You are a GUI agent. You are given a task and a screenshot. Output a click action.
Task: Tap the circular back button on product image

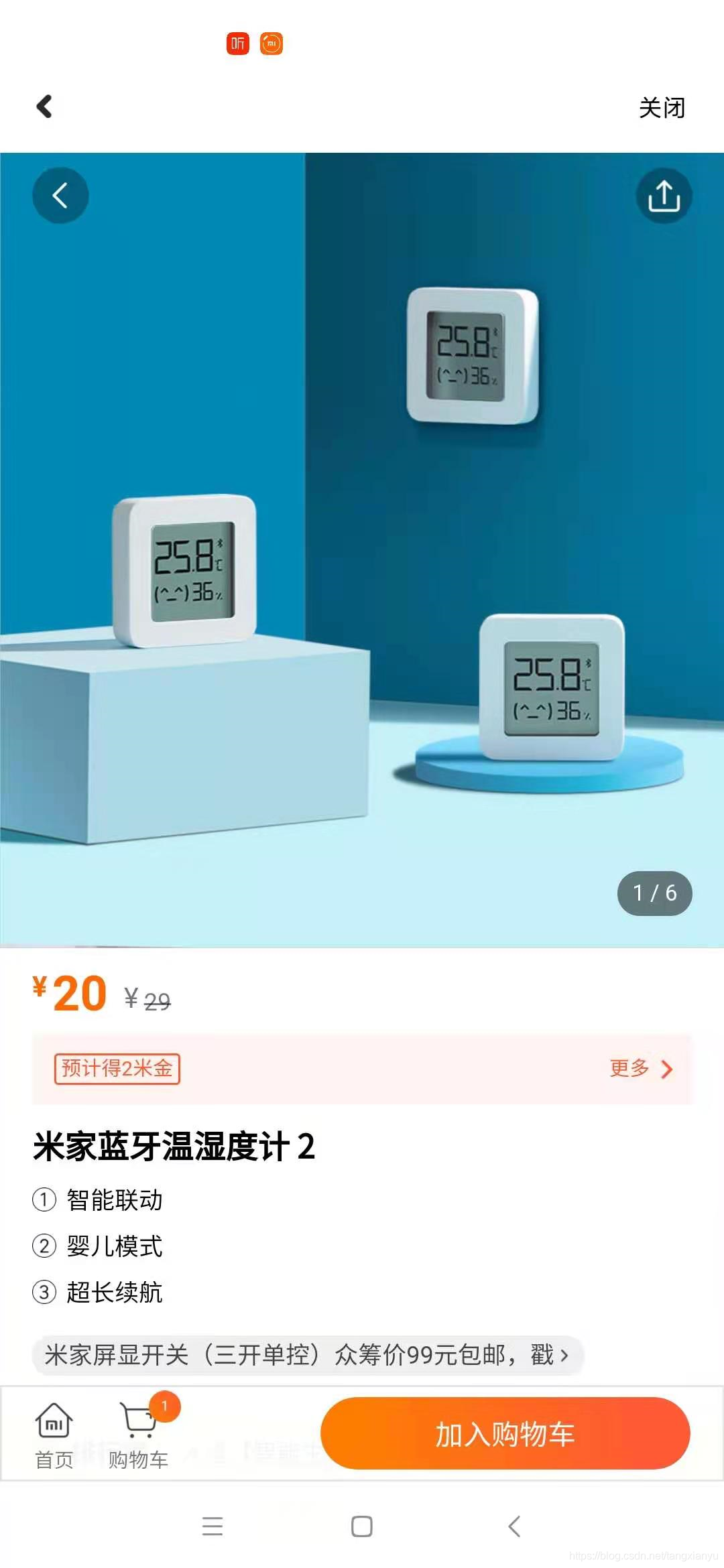(x=60, y=196)
